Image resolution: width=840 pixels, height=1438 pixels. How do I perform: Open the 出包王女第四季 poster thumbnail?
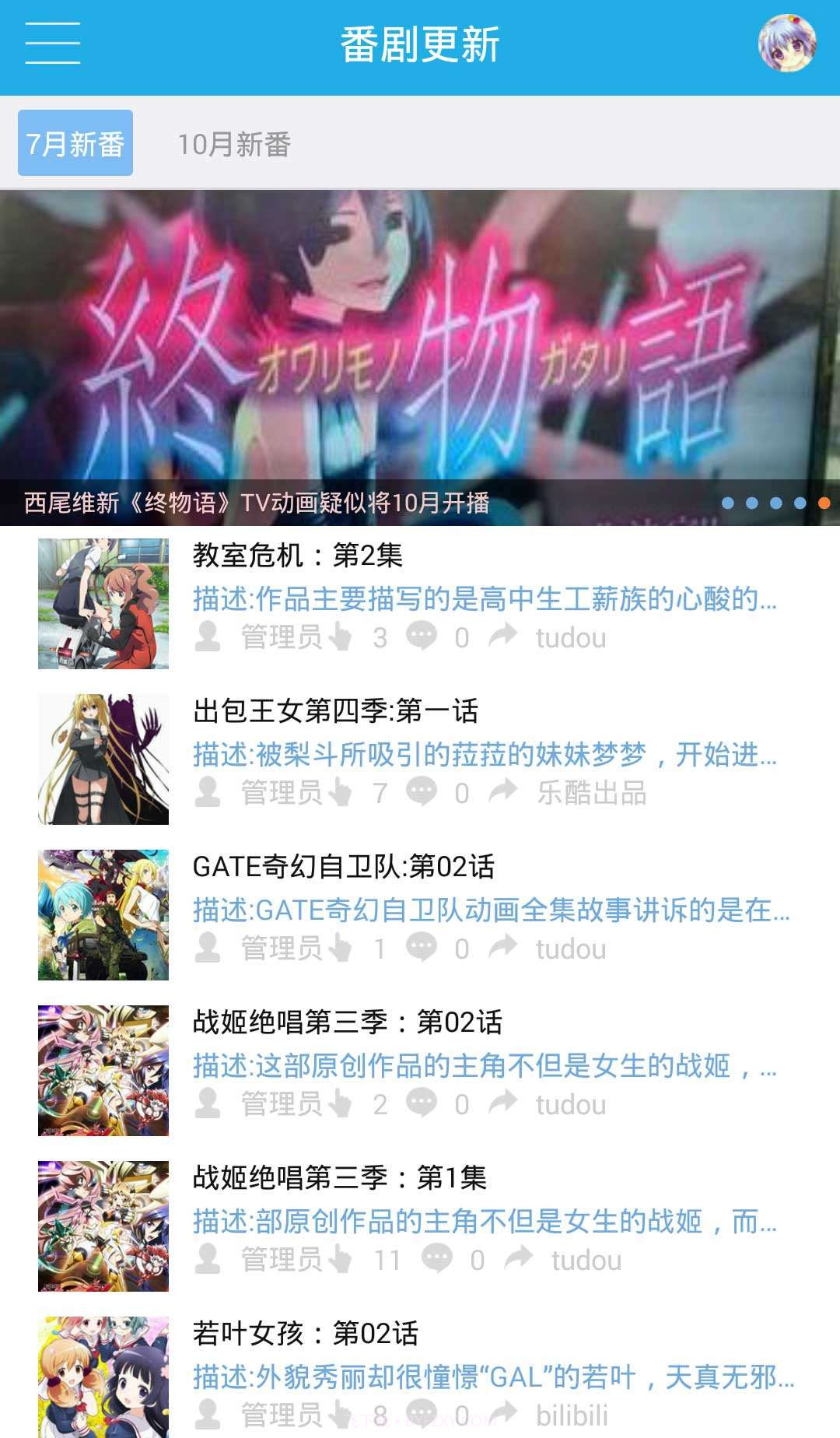[105, 759]
